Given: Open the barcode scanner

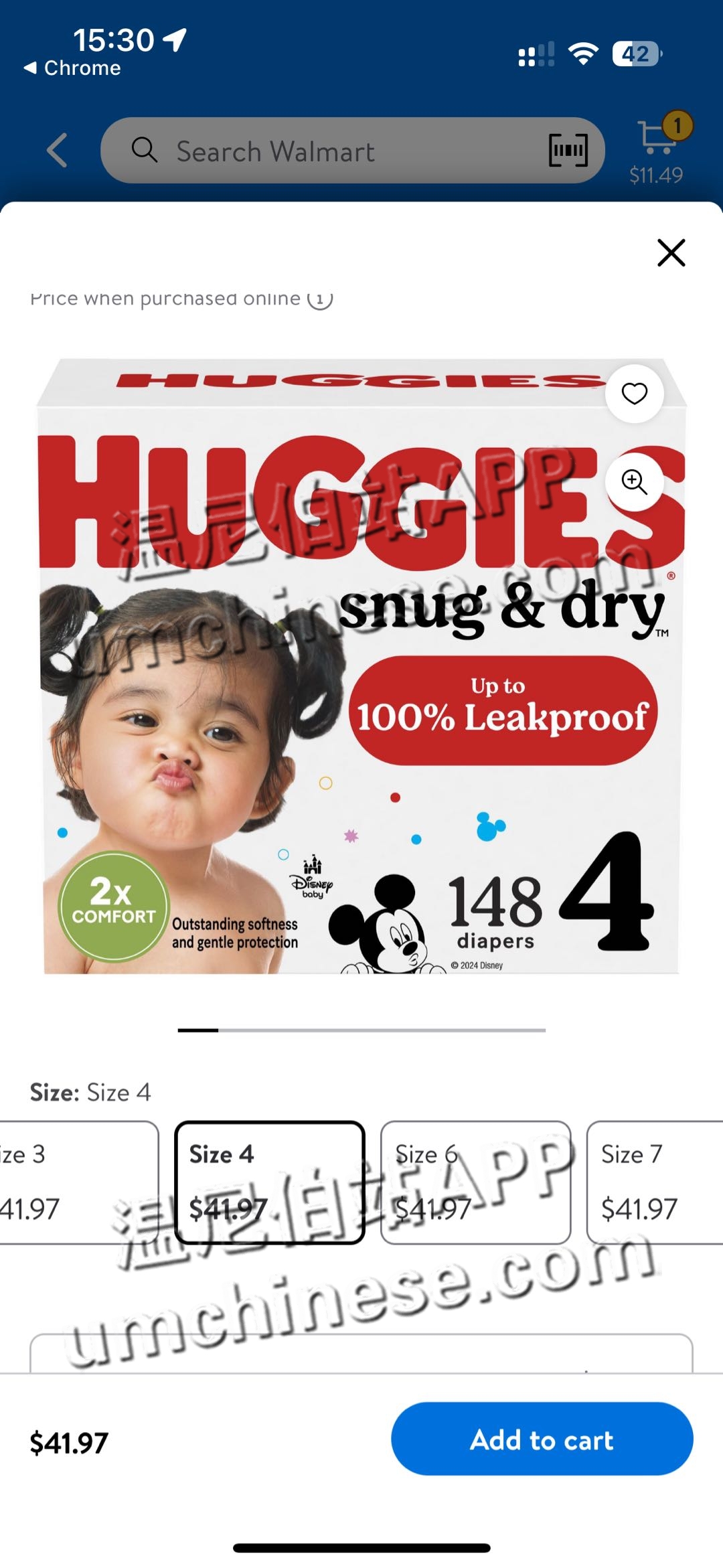Looking at the screenshot, I should 568,150.
